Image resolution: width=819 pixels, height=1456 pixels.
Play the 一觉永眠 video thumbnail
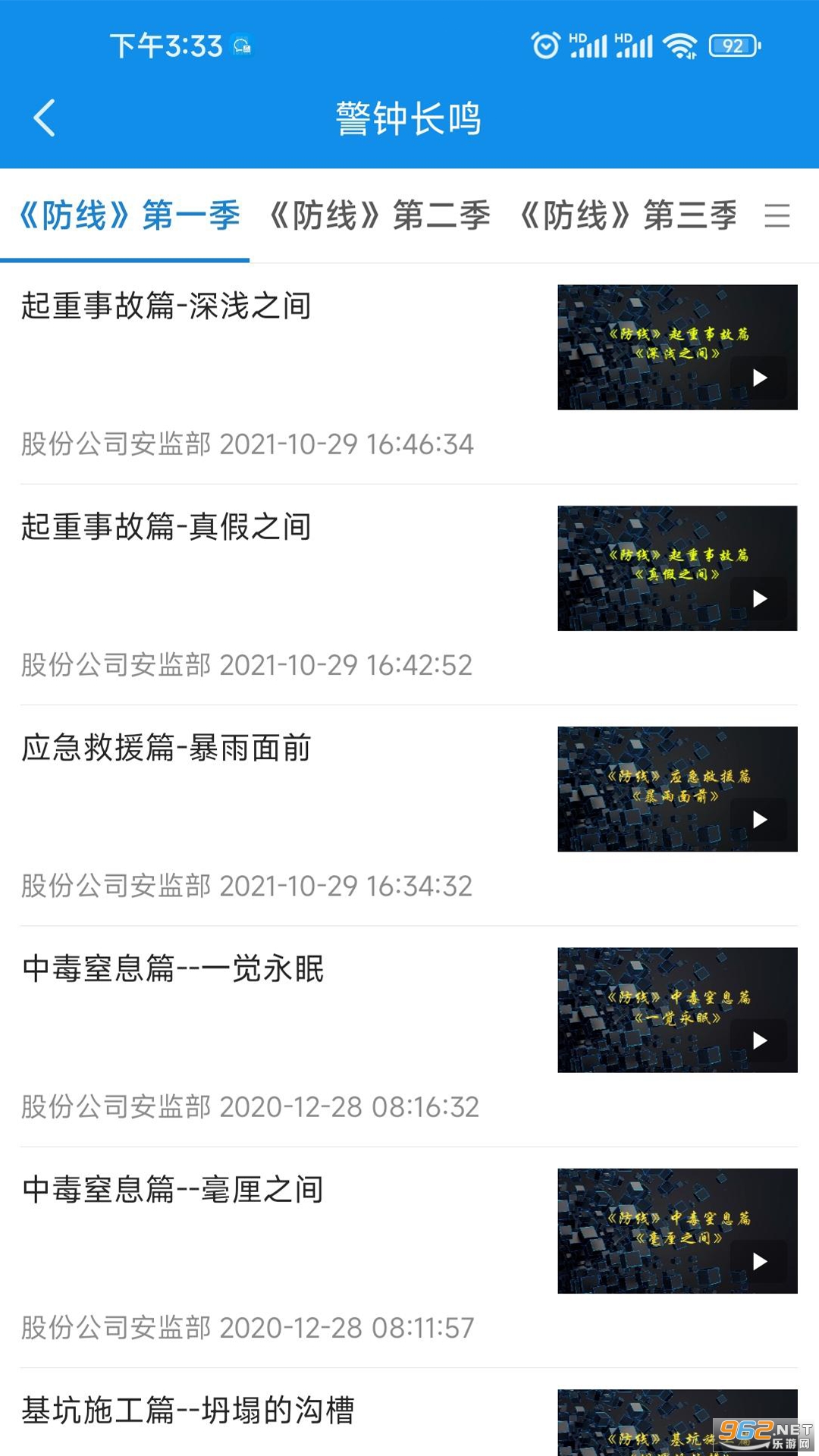pyautogui.click(x=677, y=1009)
